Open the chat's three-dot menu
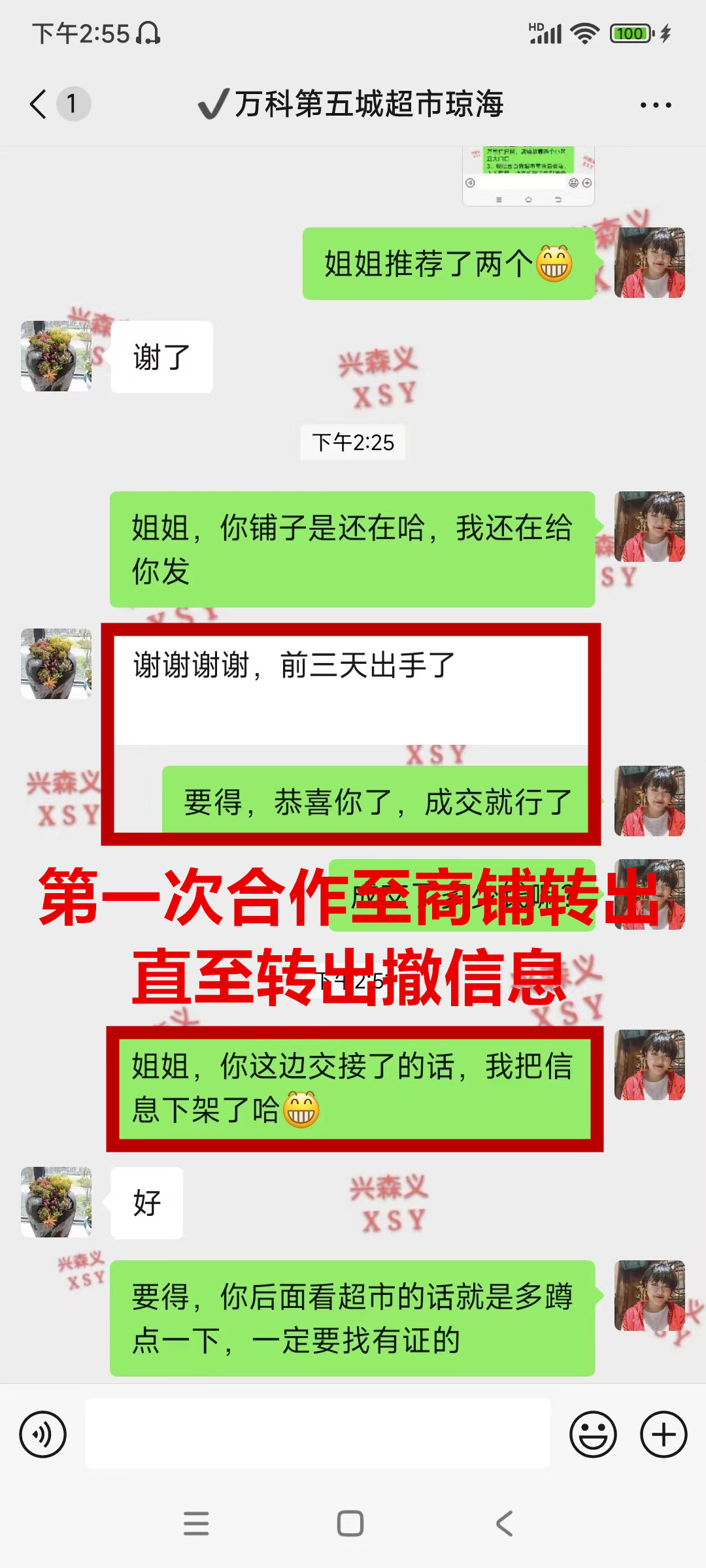706x1568 pixels. click(x=656, y=105)
